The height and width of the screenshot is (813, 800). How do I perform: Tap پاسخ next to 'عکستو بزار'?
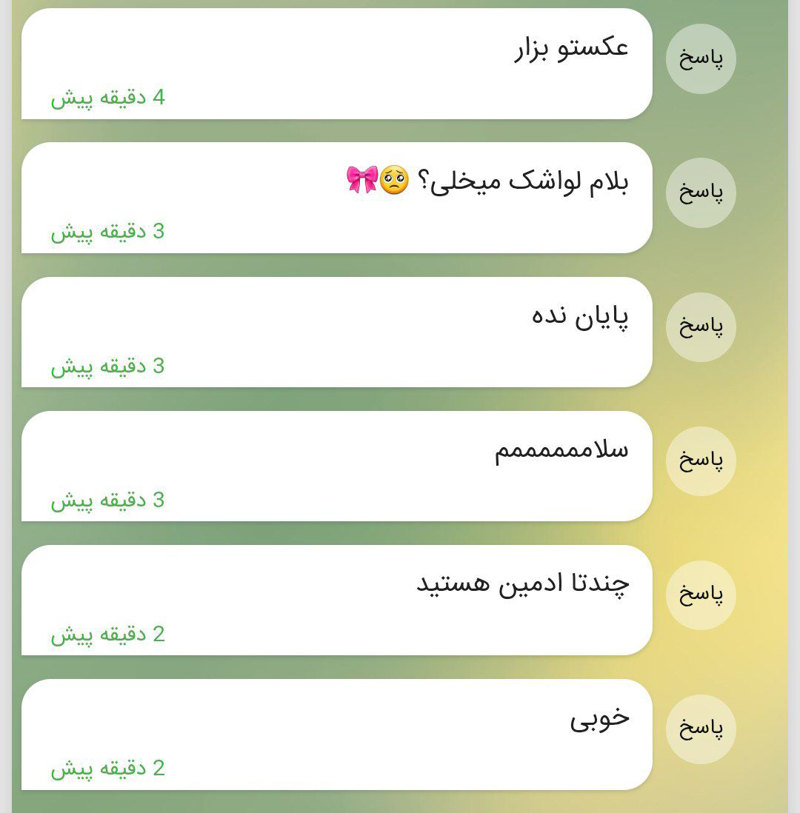tap(700, 59)
